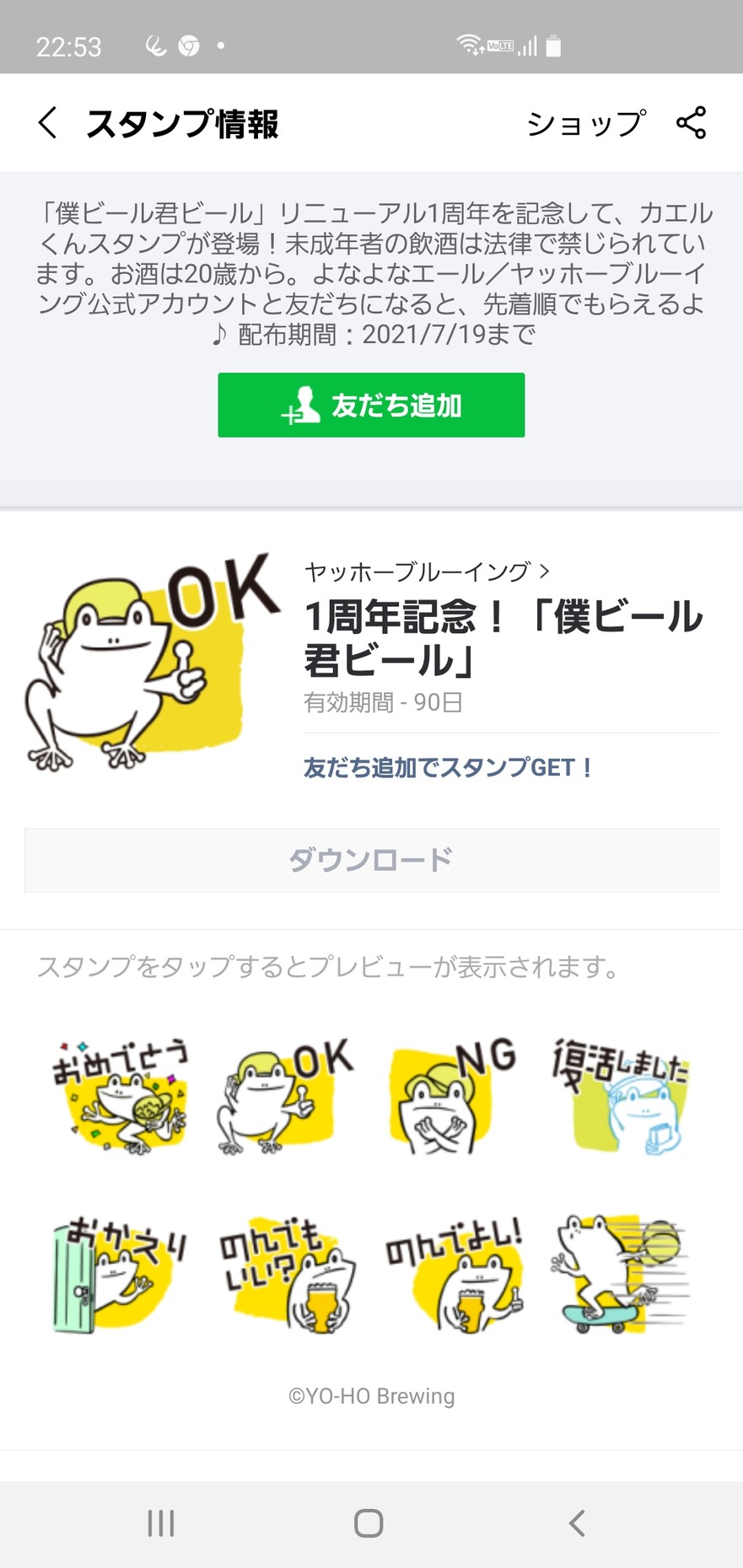Screen dimensions: 743x1568
Task: Open the ショップ link
Action: (586, 123)
